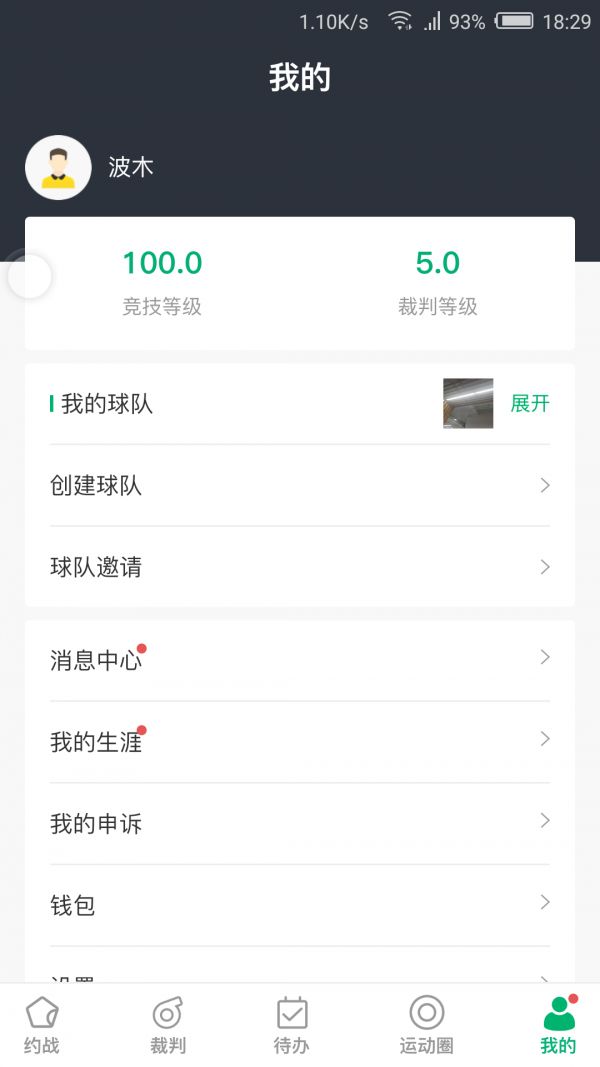Viewport: 600px width, 1067px height.
Task: Go to 我的申诉
Action: point(300,824)
